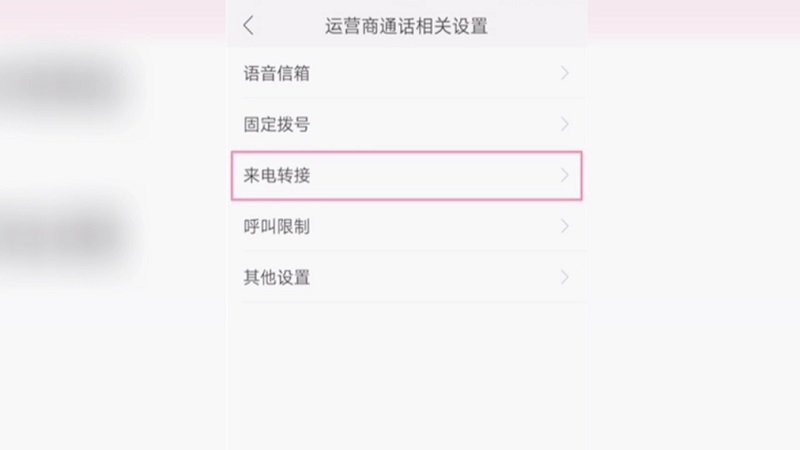Select the 来电转接 option
This screenshot has height=450, width=800.
406,175
